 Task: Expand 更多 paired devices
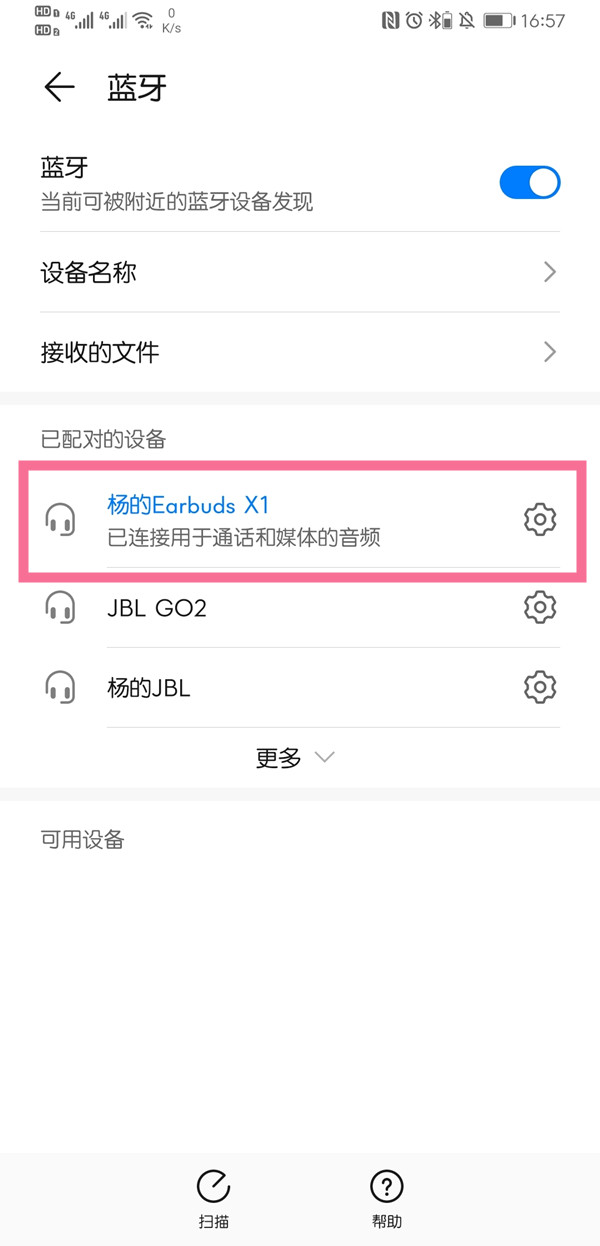[295, 758]
